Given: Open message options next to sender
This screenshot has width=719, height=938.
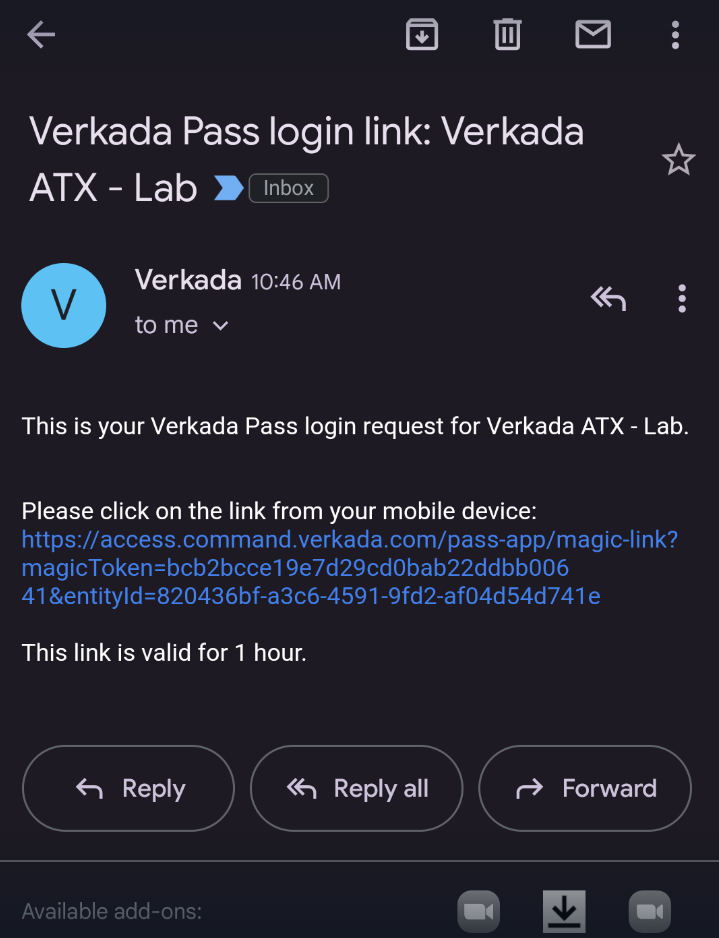Looking at the screenshot, I should 681,298.
